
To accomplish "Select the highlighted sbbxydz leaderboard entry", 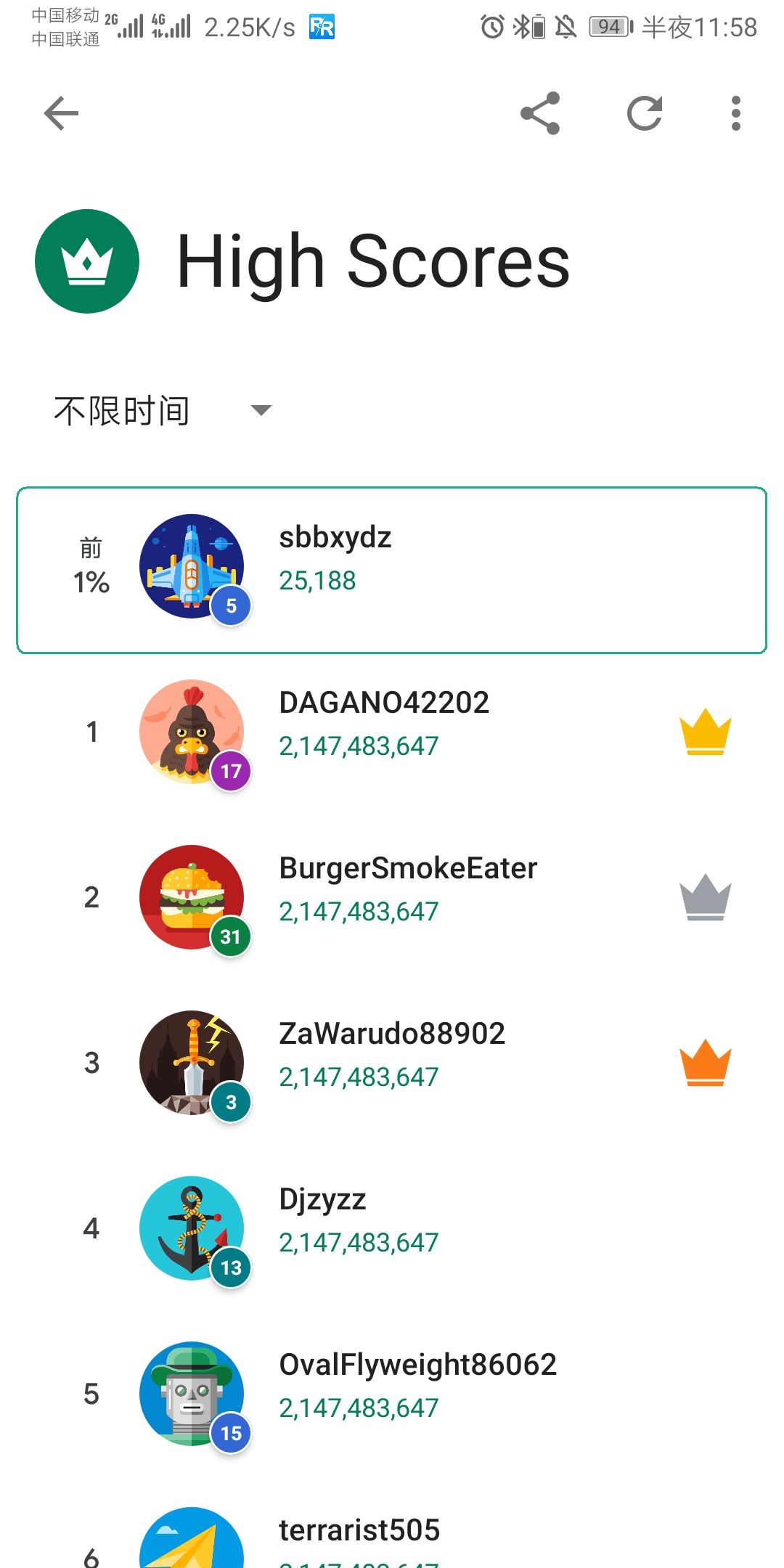I will (392, 568).
